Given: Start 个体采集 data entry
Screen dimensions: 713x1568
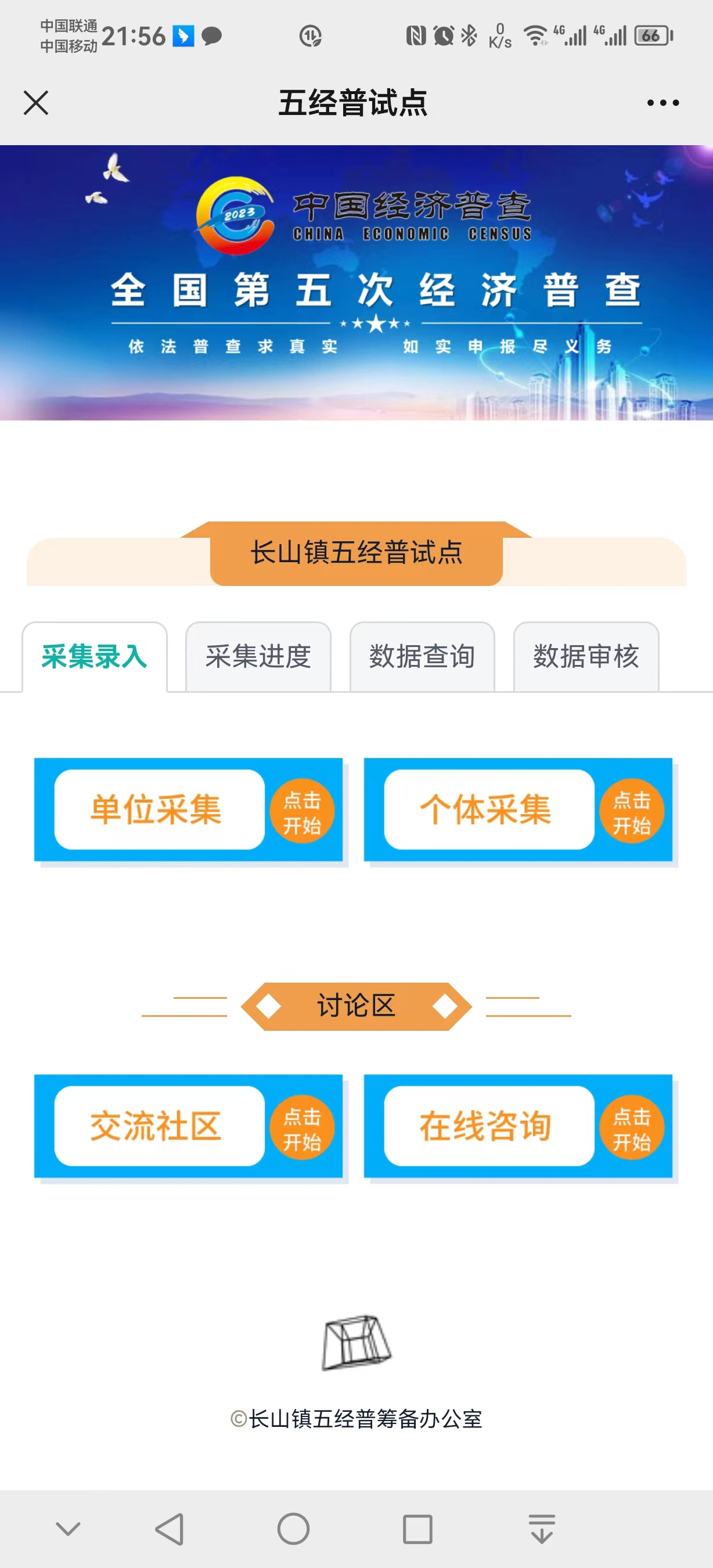Looking at the screenshot, I should point(518,810).
